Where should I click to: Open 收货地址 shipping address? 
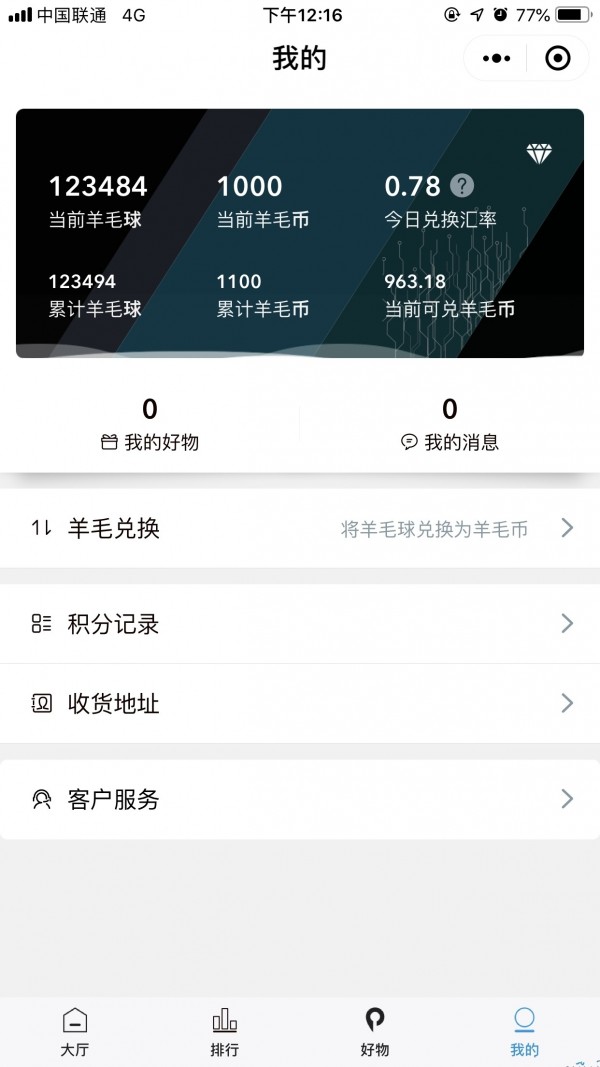tap(300, 704)
